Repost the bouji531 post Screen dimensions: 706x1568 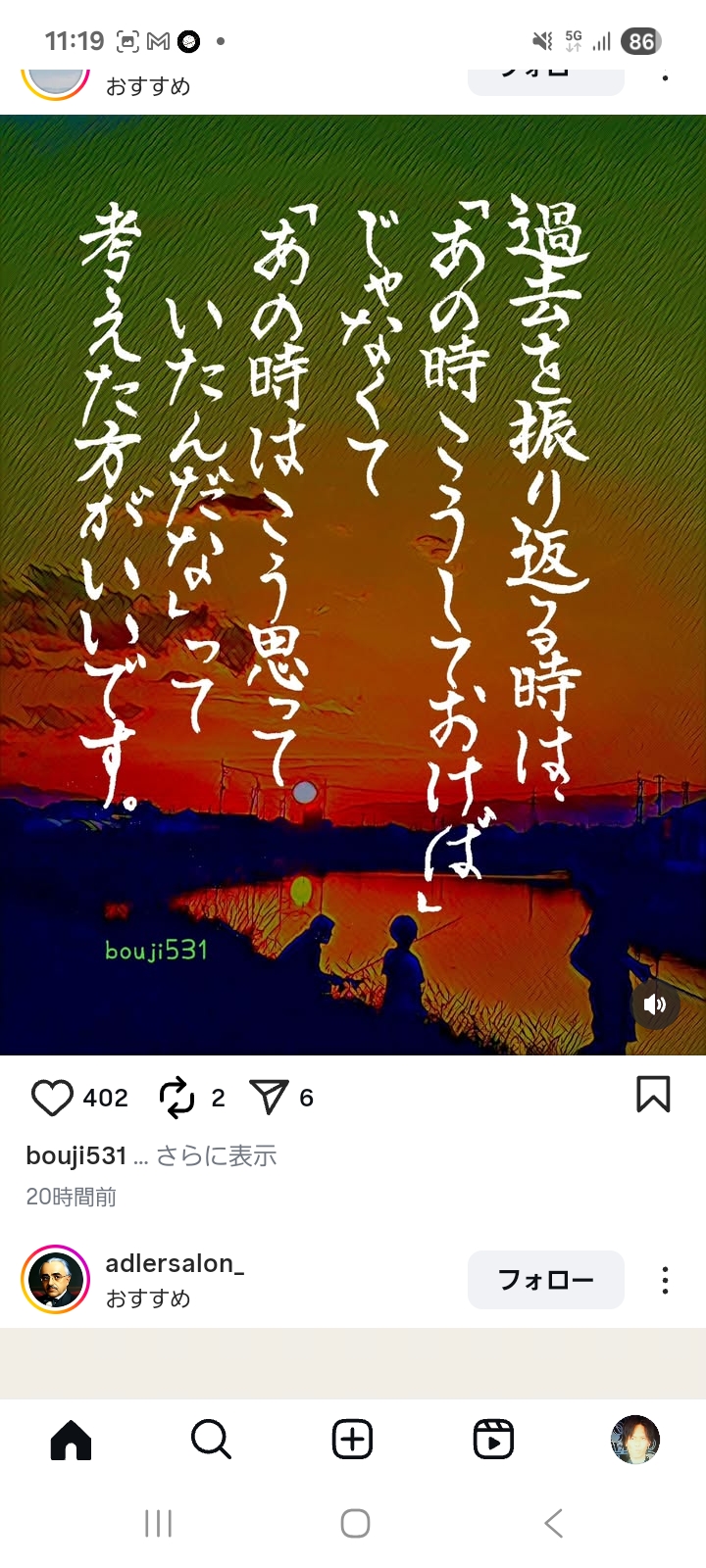[176, 1098]
